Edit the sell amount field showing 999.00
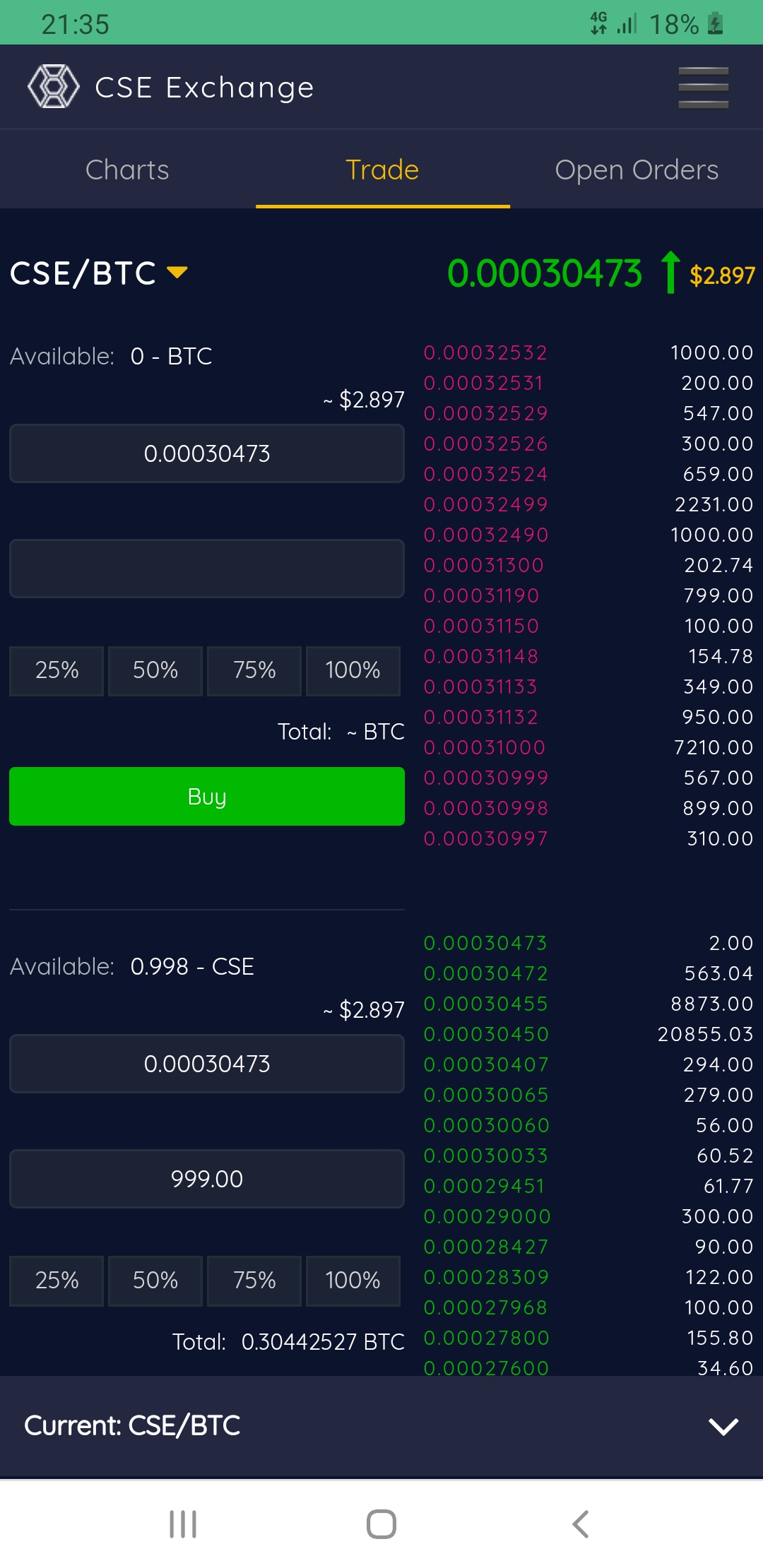 point(206,1179)
